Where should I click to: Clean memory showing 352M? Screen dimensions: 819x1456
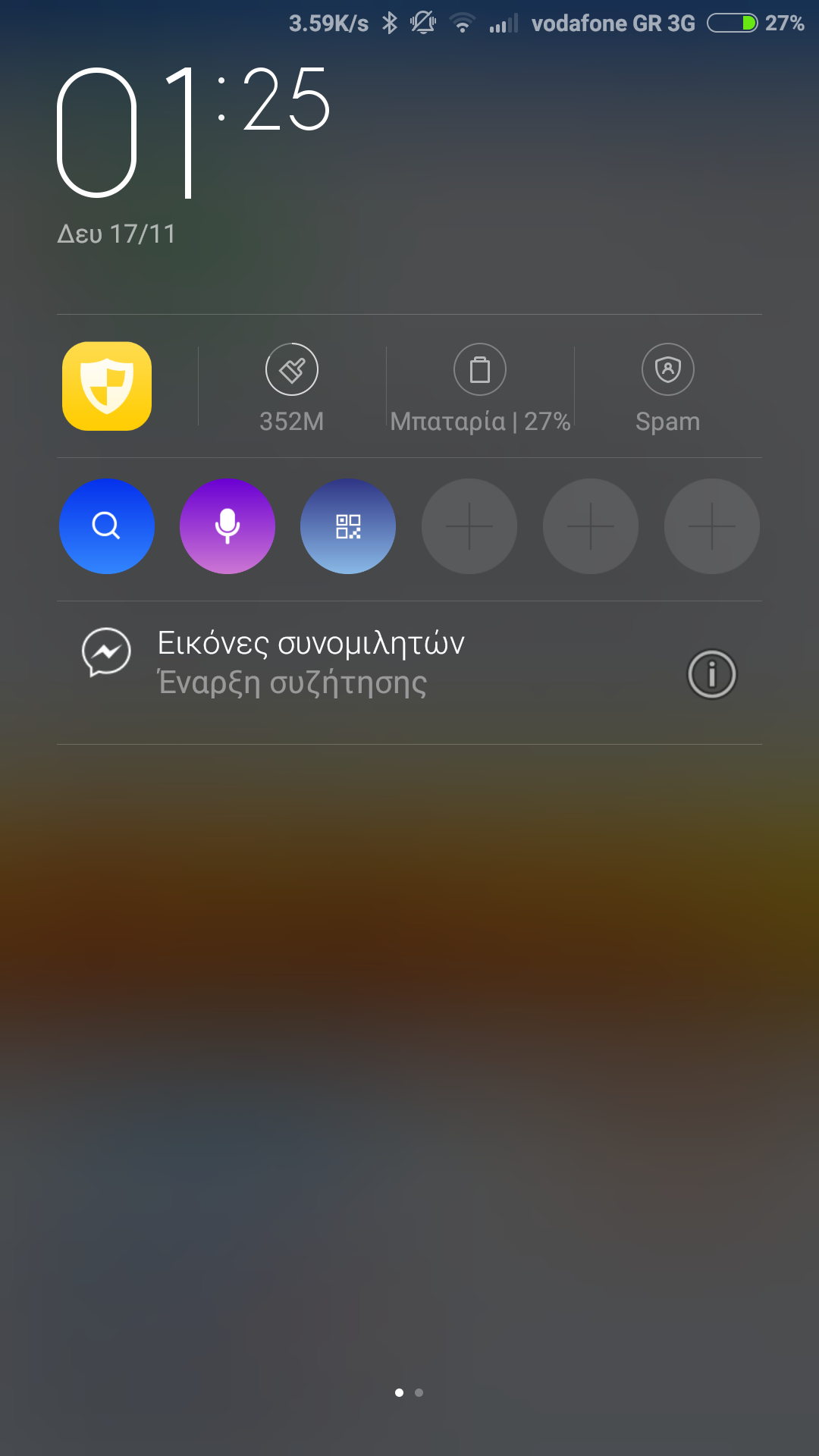[x=292, y=388]
